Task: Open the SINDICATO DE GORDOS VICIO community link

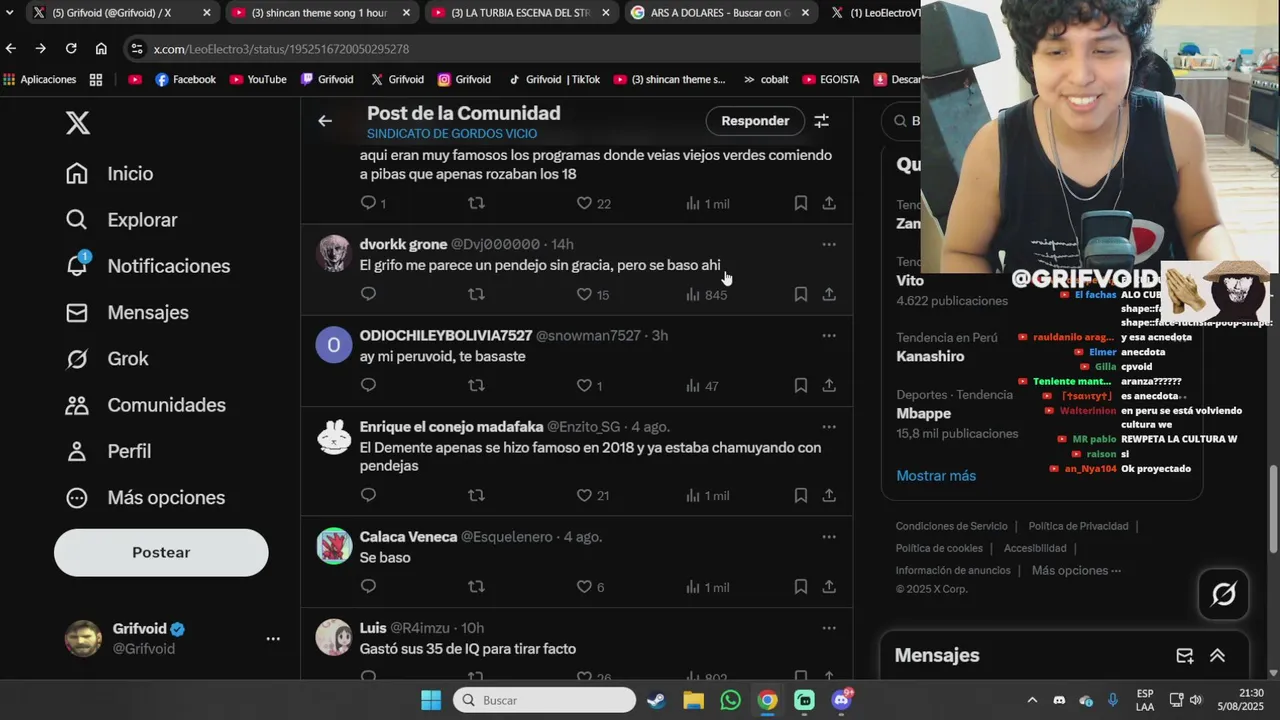Action: (451, 134)
